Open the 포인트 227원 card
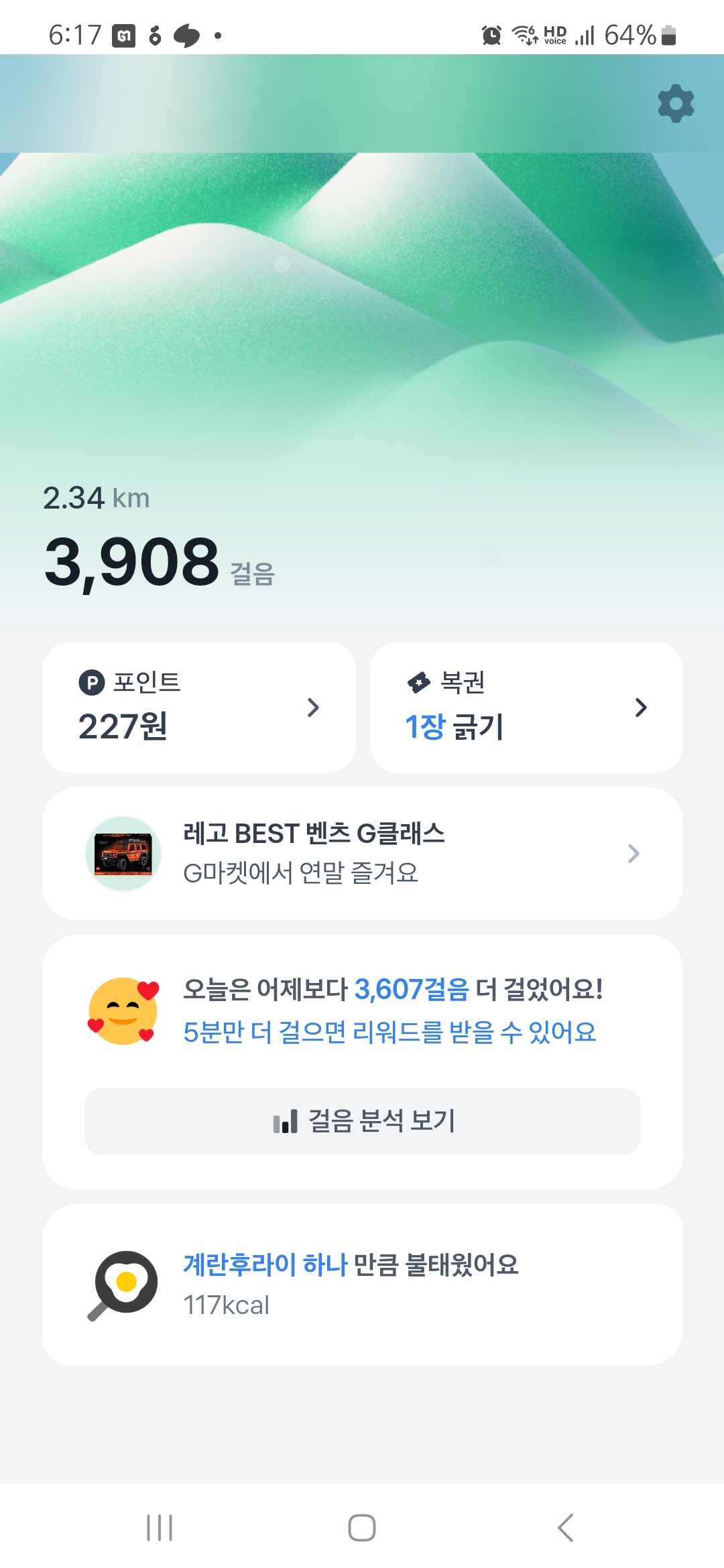The width and height of the screenshot is (724, 1568). coord(198,707)
